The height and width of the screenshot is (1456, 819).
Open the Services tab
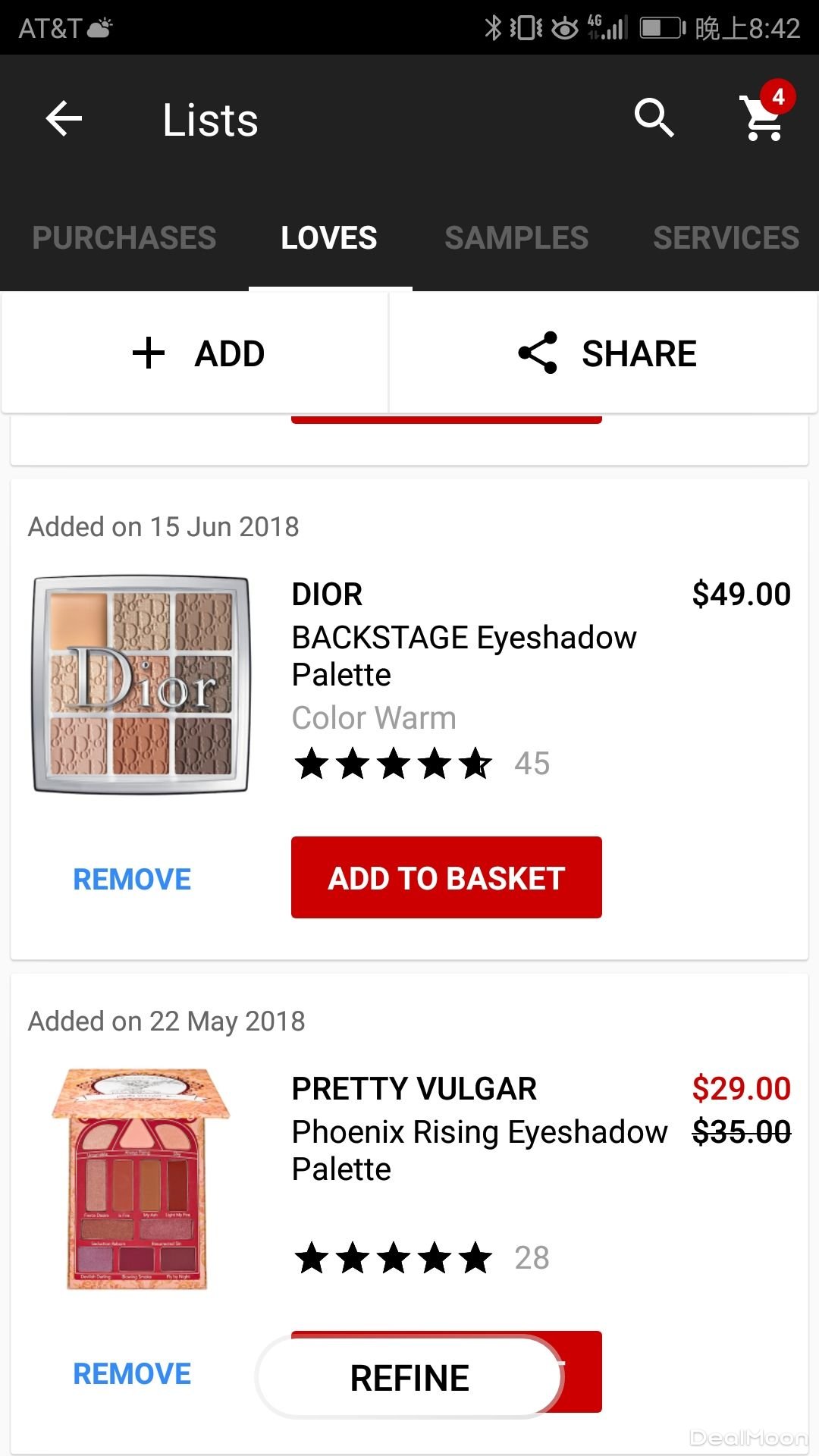click(x=726, y=238)
